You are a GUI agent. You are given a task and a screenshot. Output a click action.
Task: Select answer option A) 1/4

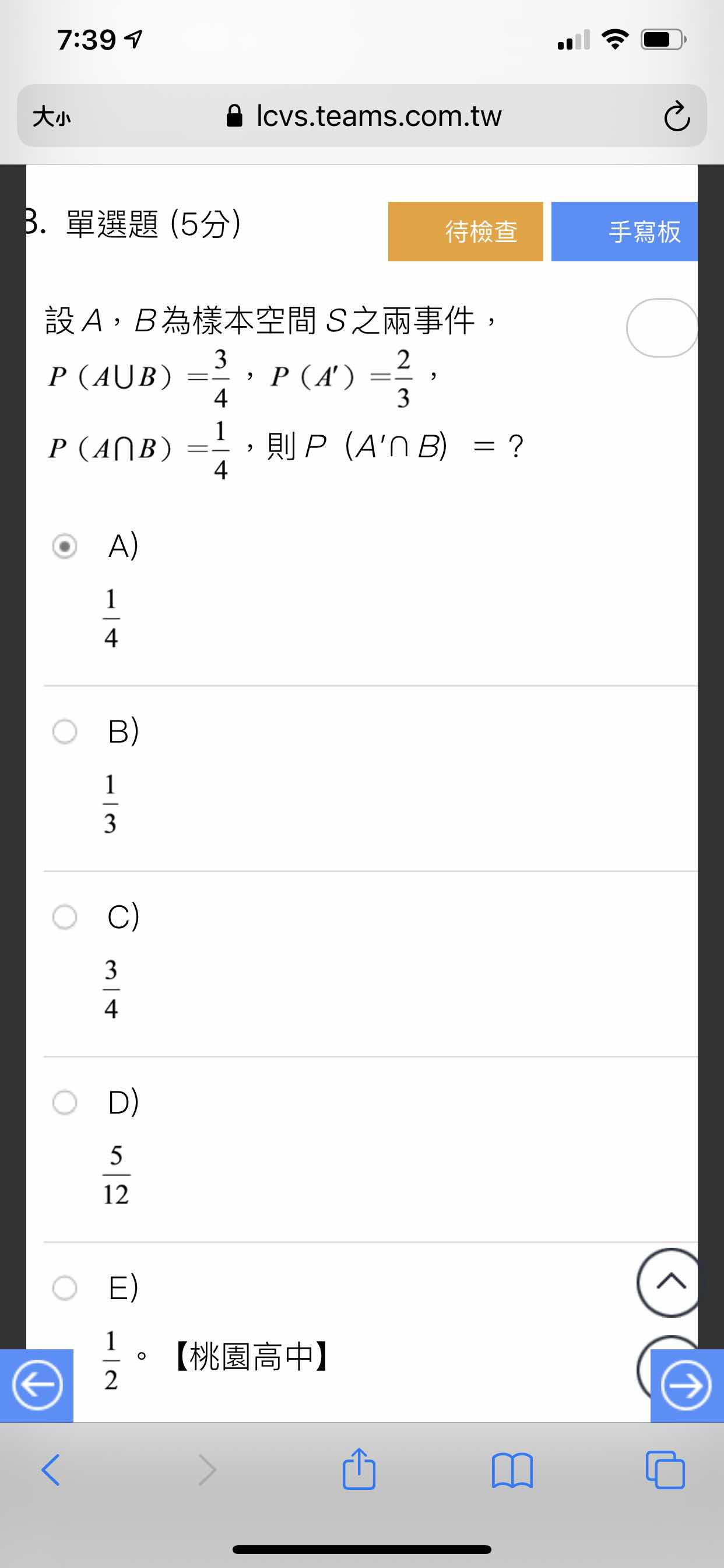[x=65, y=545]
